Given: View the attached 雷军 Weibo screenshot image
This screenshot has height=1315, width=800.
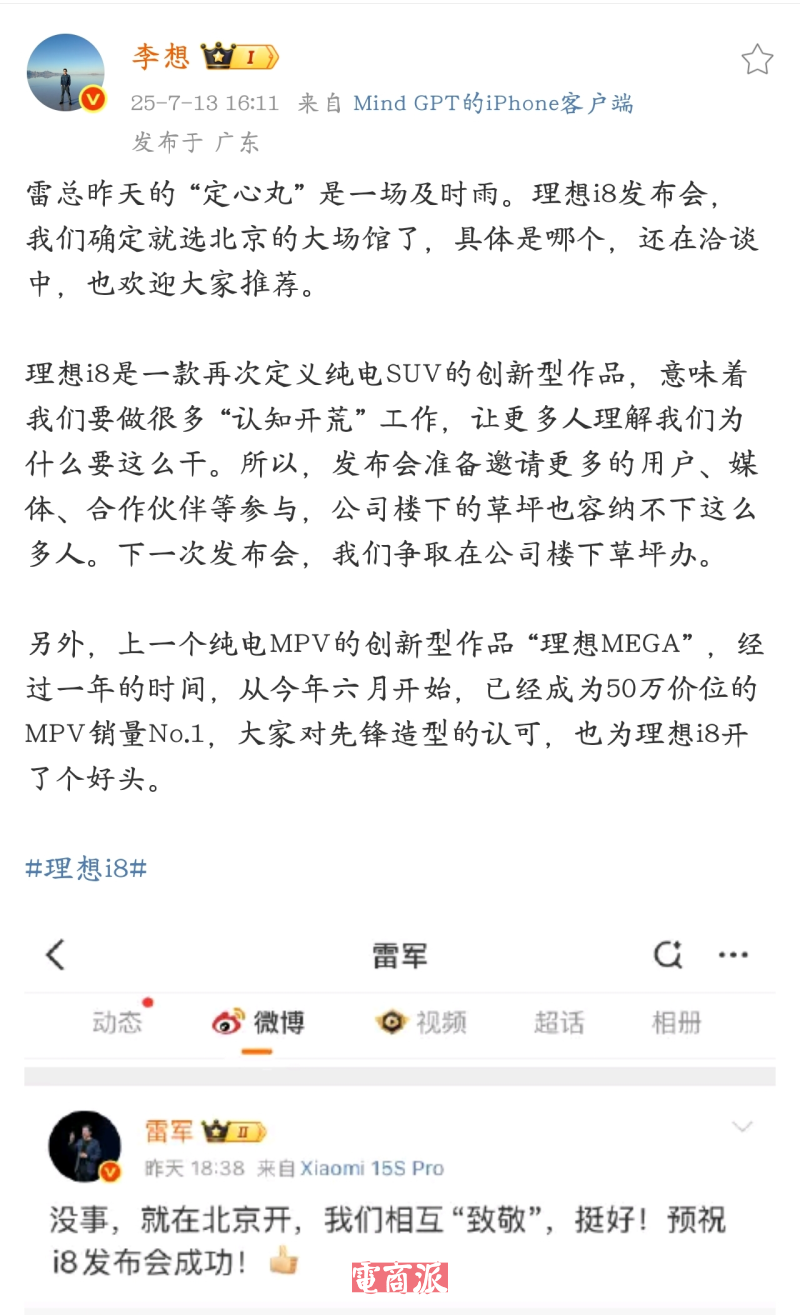Looking at the screenshot, I should [400, 1110].
